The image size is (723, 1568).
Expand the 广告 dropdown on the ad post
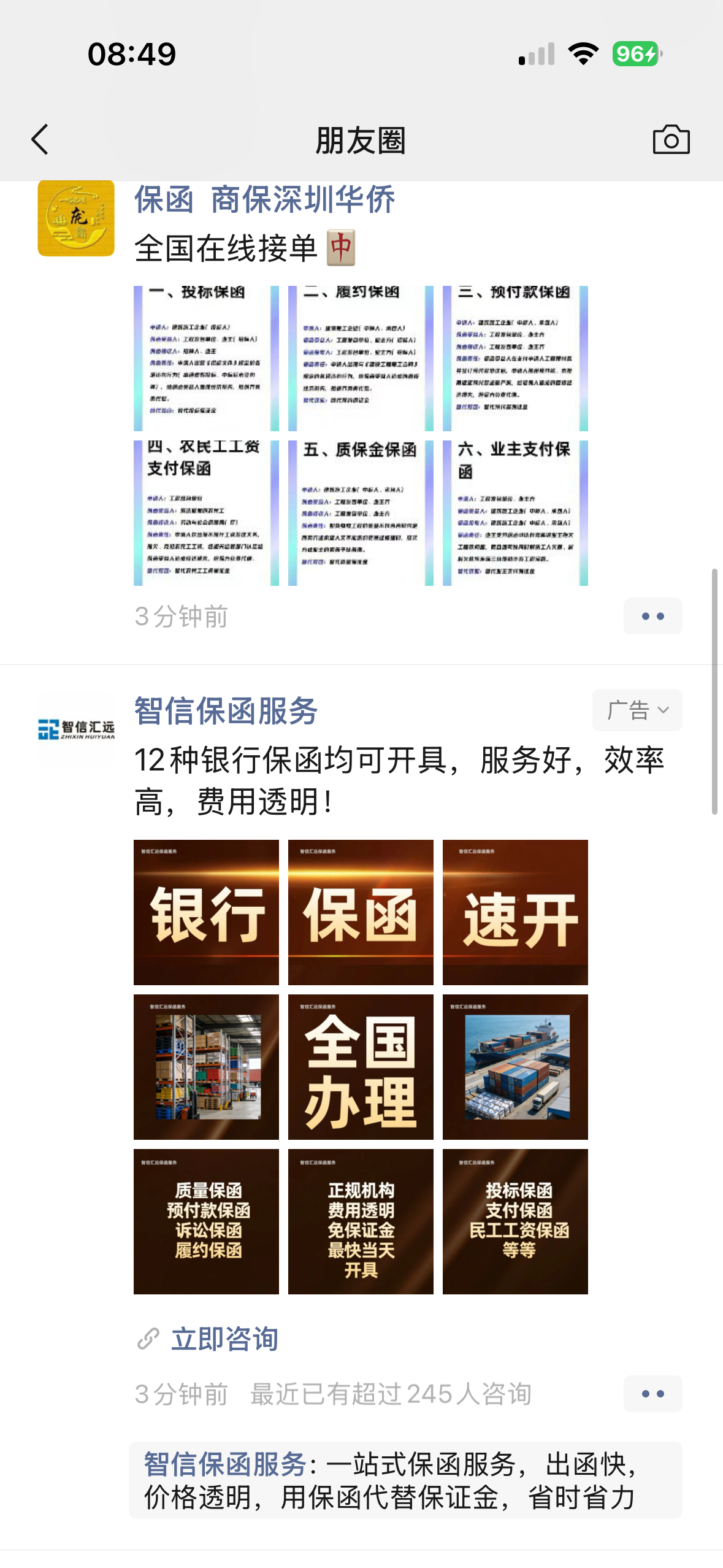click(x=637, y=709)
